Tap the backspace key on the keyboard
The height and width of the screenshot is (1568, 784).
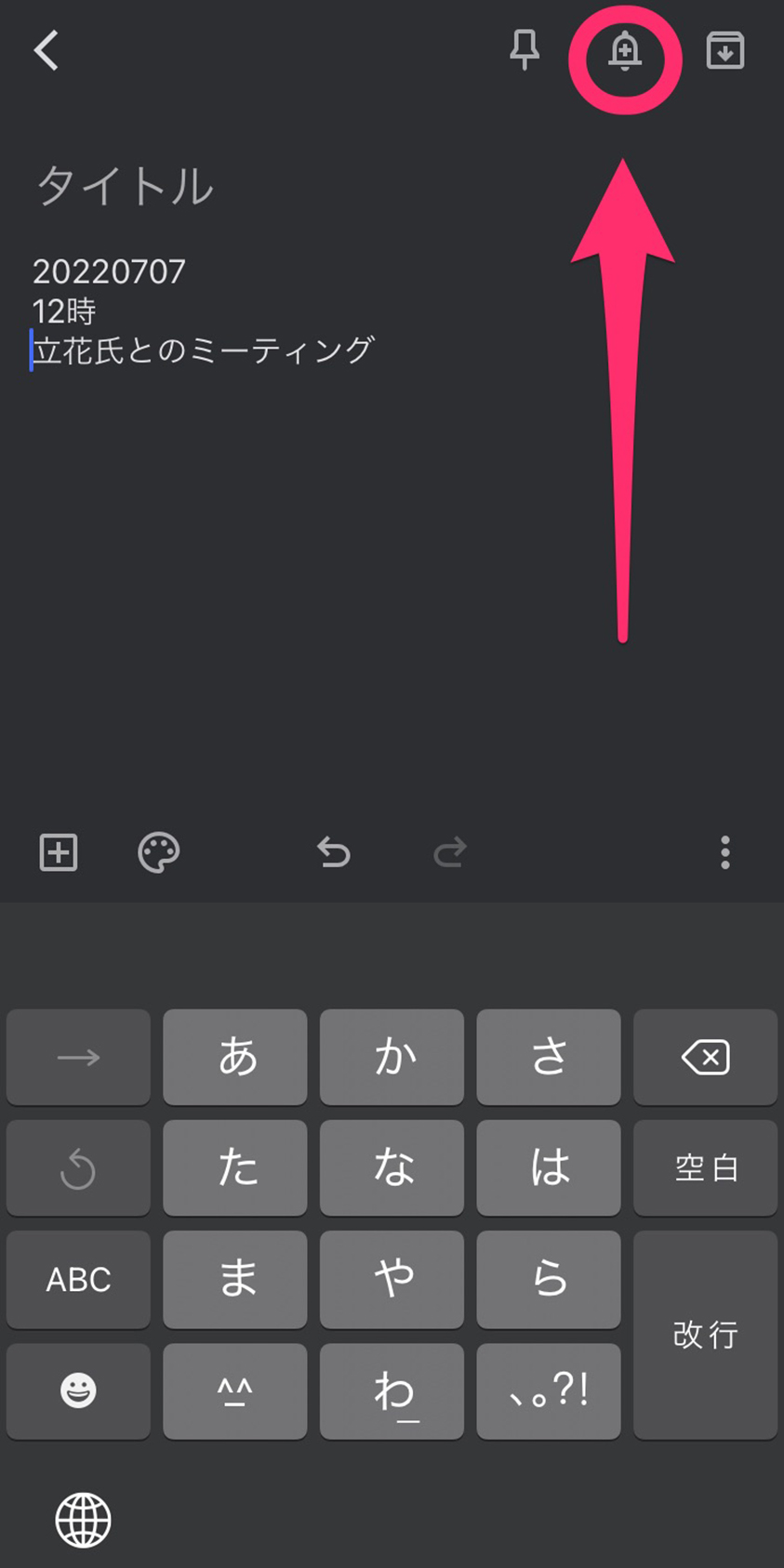[705, 1058]
